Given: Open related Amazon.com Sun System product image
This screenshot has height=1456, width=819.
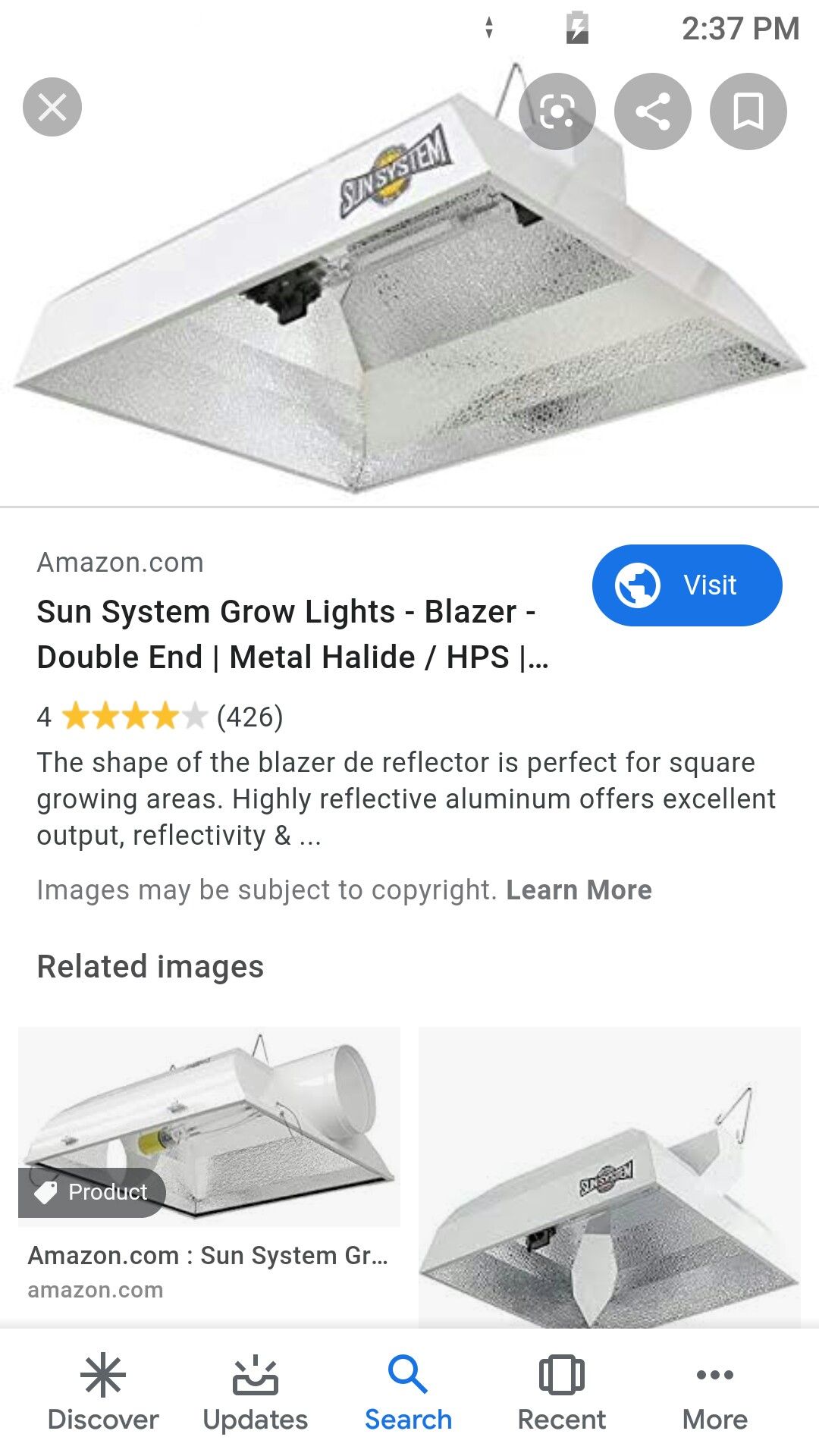Looking at the screenshot, I should (x=209, y=1127).
